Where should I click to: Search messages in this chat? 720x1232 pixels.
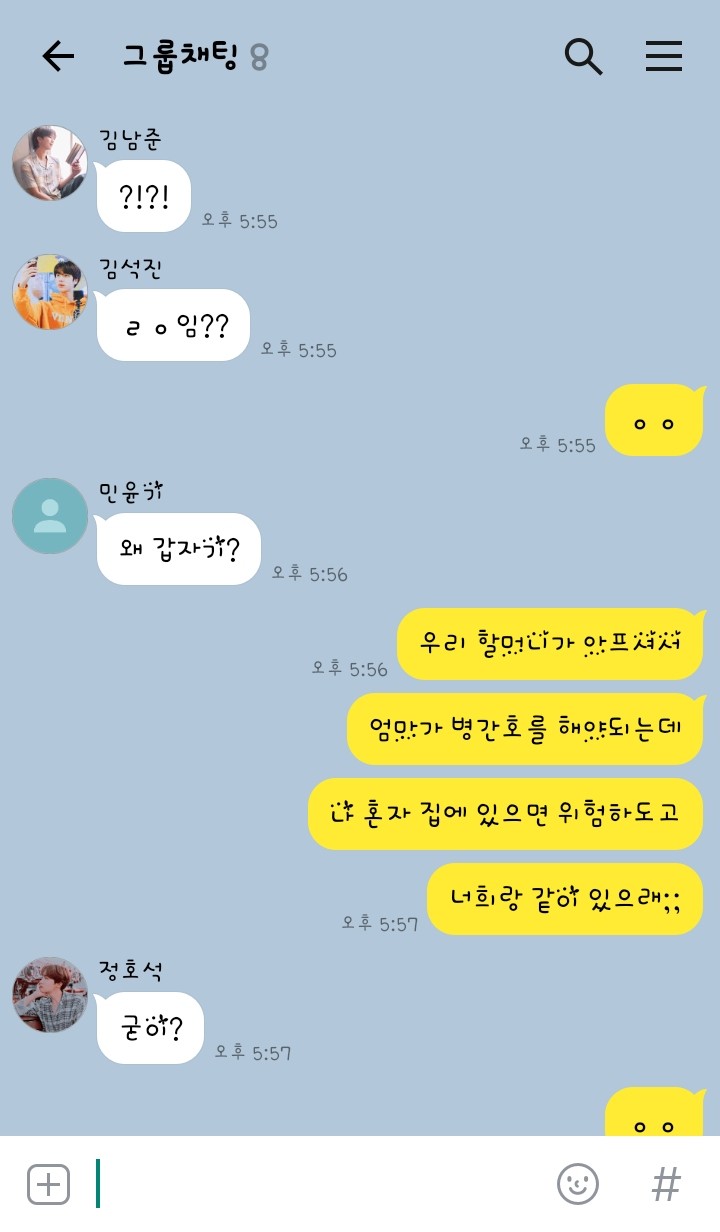tap(583, 57)
